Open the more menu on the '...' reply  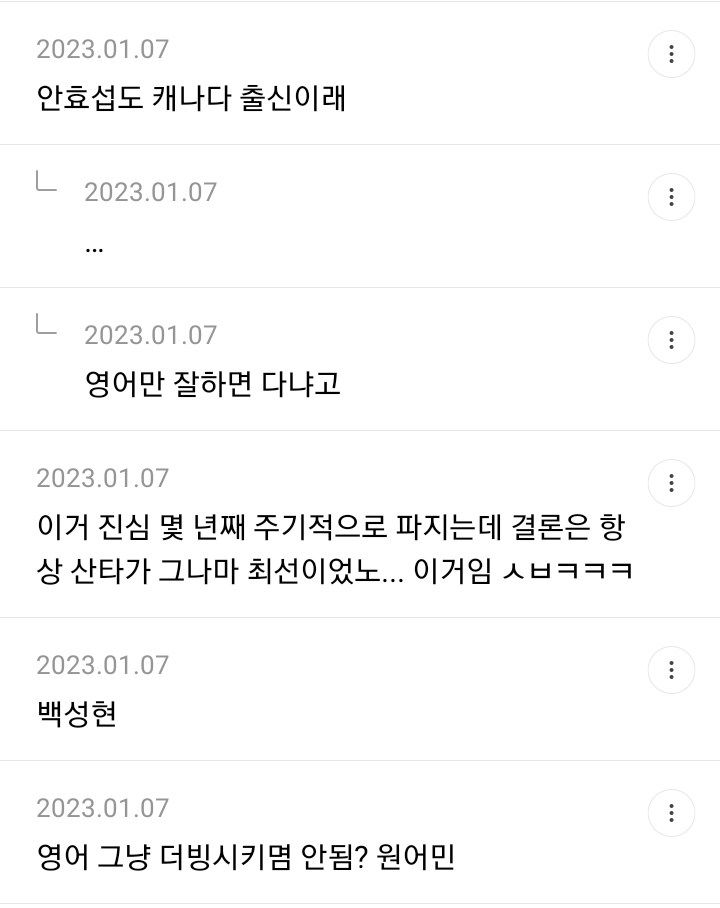pyautogui.click(x=671, y=197)
